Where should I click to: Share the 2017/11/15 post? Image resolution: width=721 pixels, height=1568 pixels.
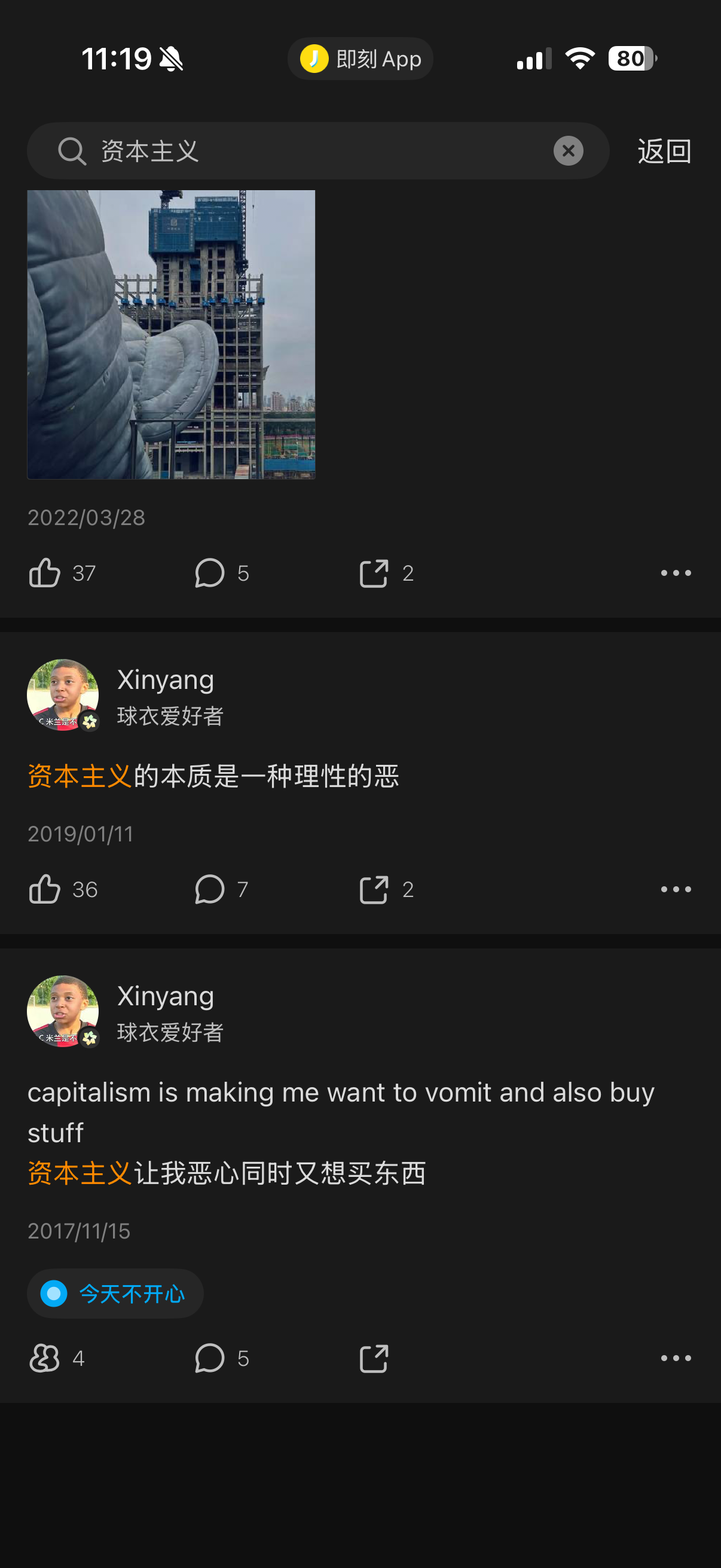pos(374,1358)
